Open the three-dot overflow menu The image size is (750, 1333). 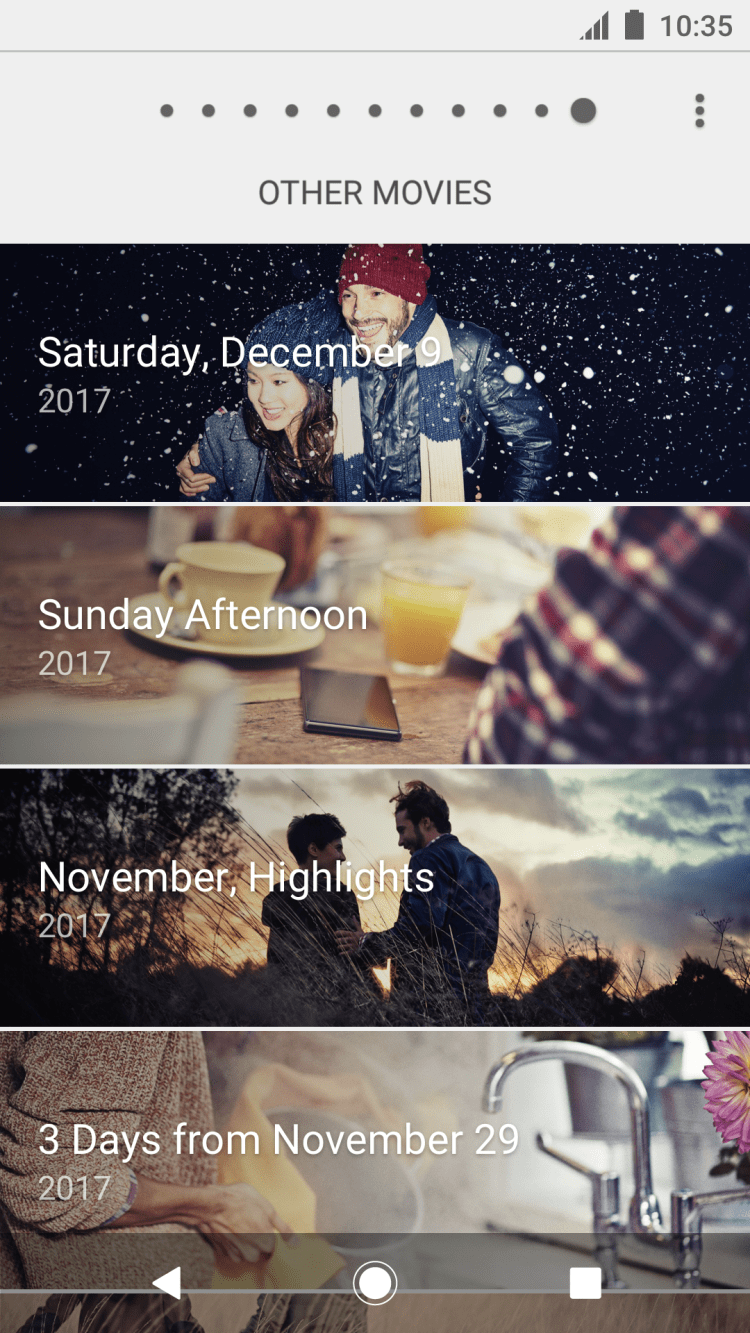coord(699,111)
